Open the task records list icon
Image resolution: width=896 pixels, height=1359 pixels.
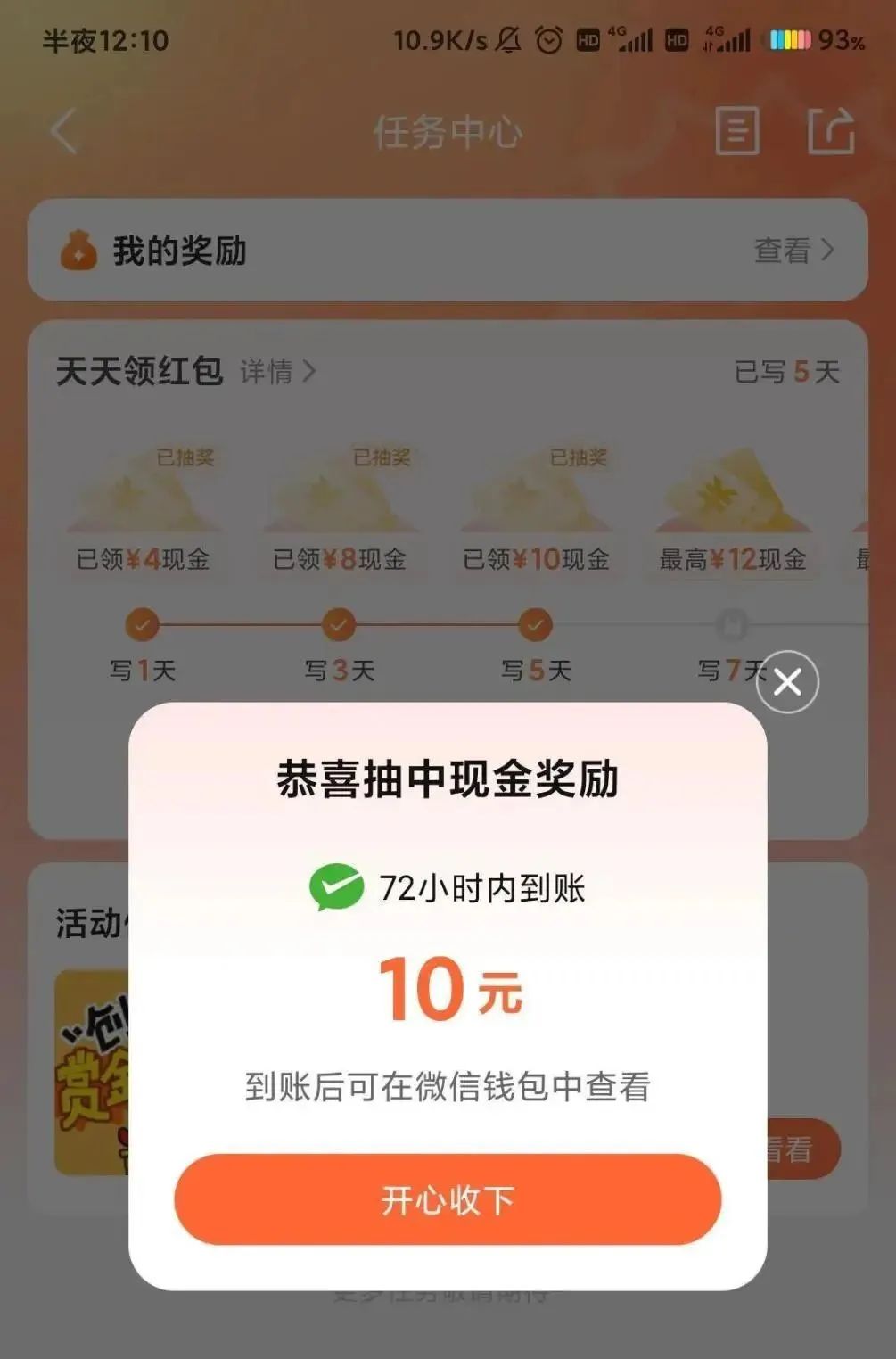pyautogui.click(x=737, y=132)
